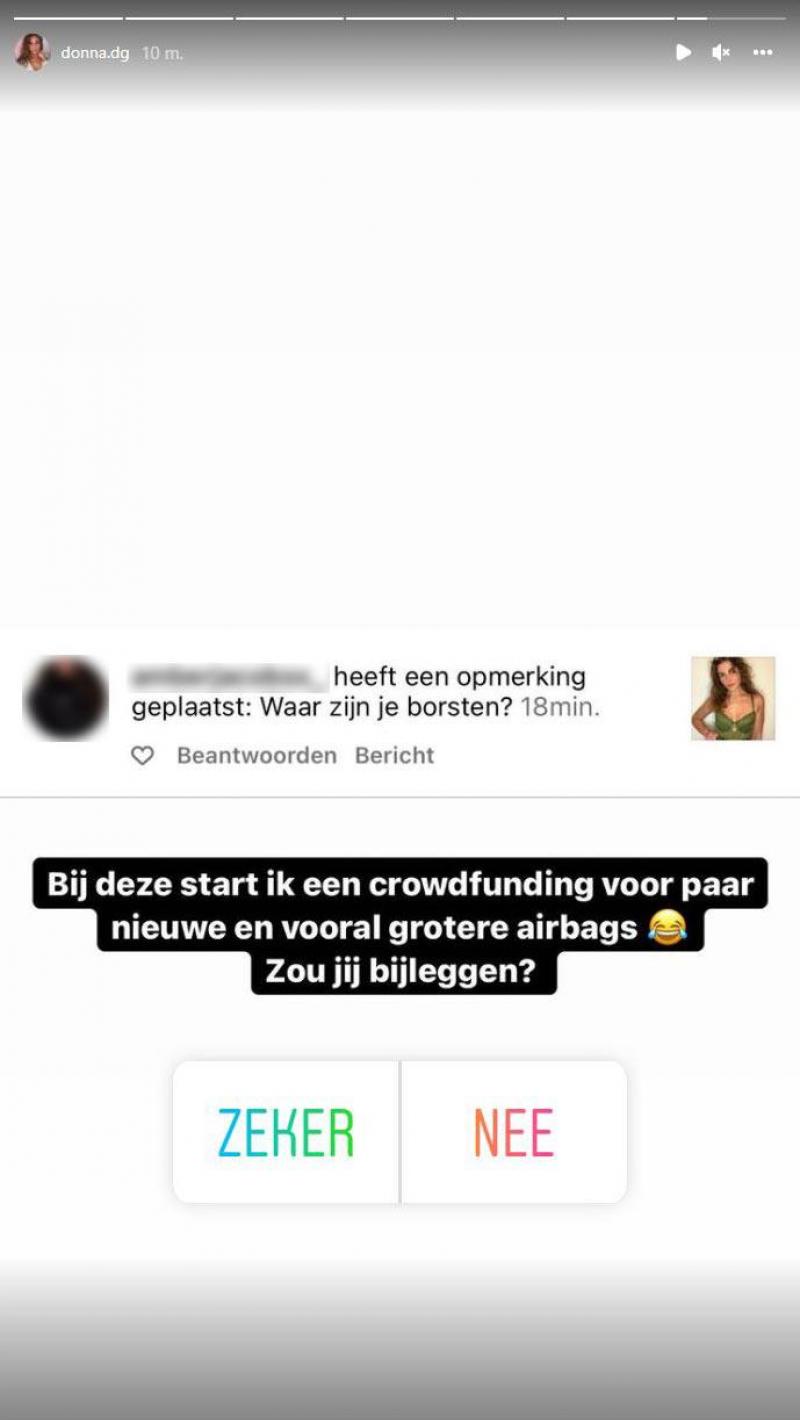Play the paused story
The width and height of the screenshot is (800, 1420).
683,52
